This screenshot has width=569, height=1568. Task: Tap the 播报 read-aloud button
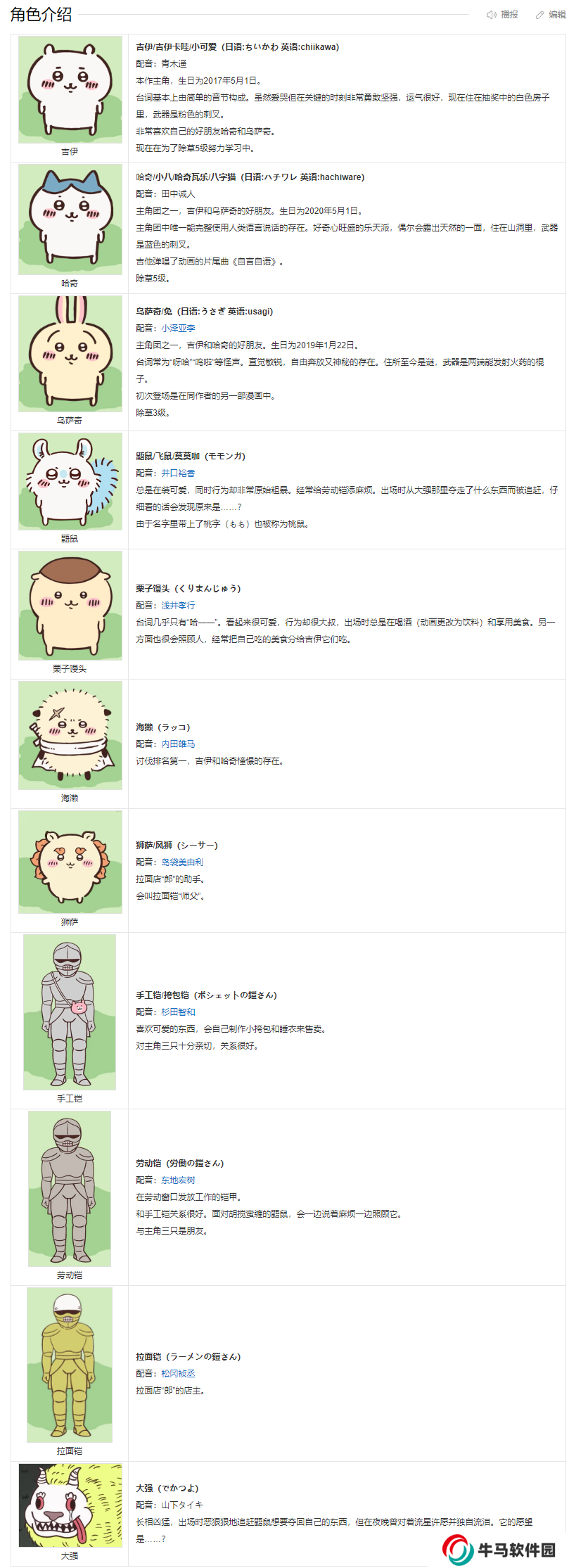coord(502,15)
